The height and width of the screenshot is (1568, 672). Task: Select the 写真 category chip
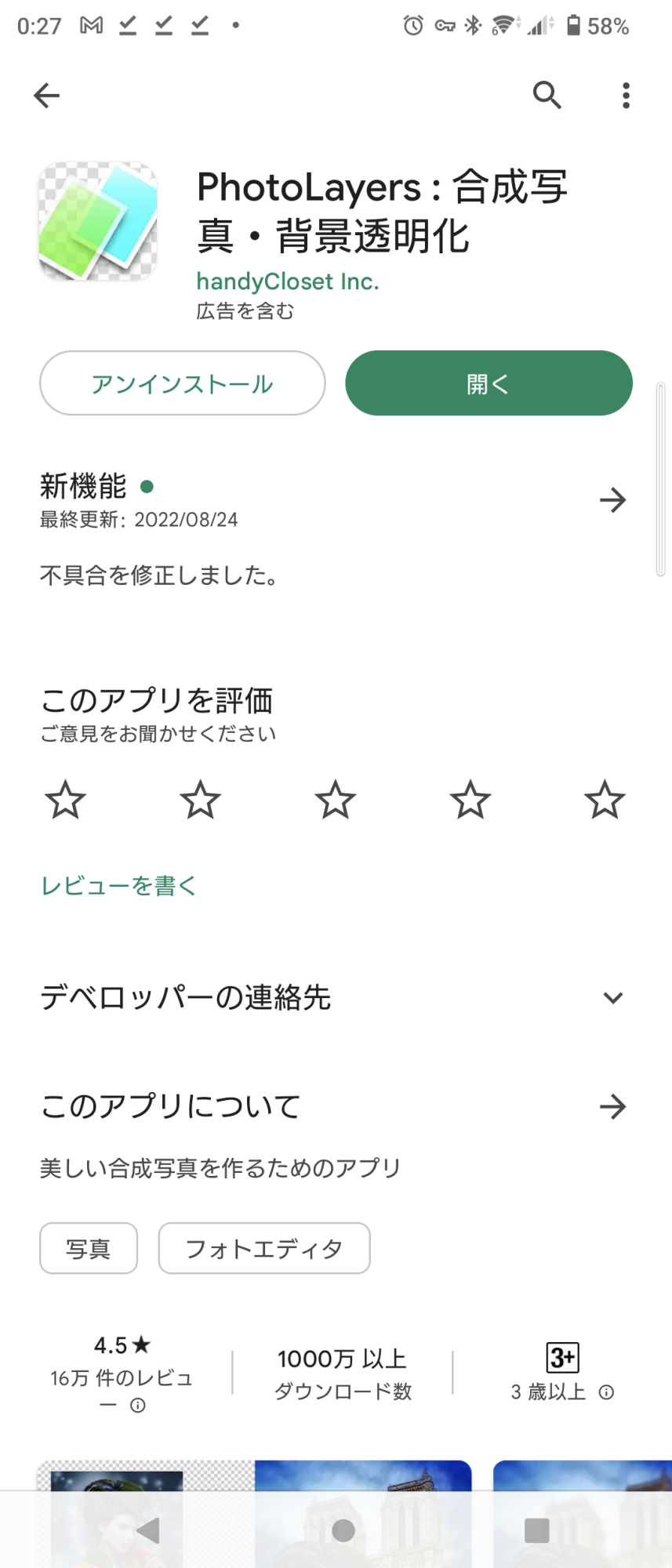89,1248
